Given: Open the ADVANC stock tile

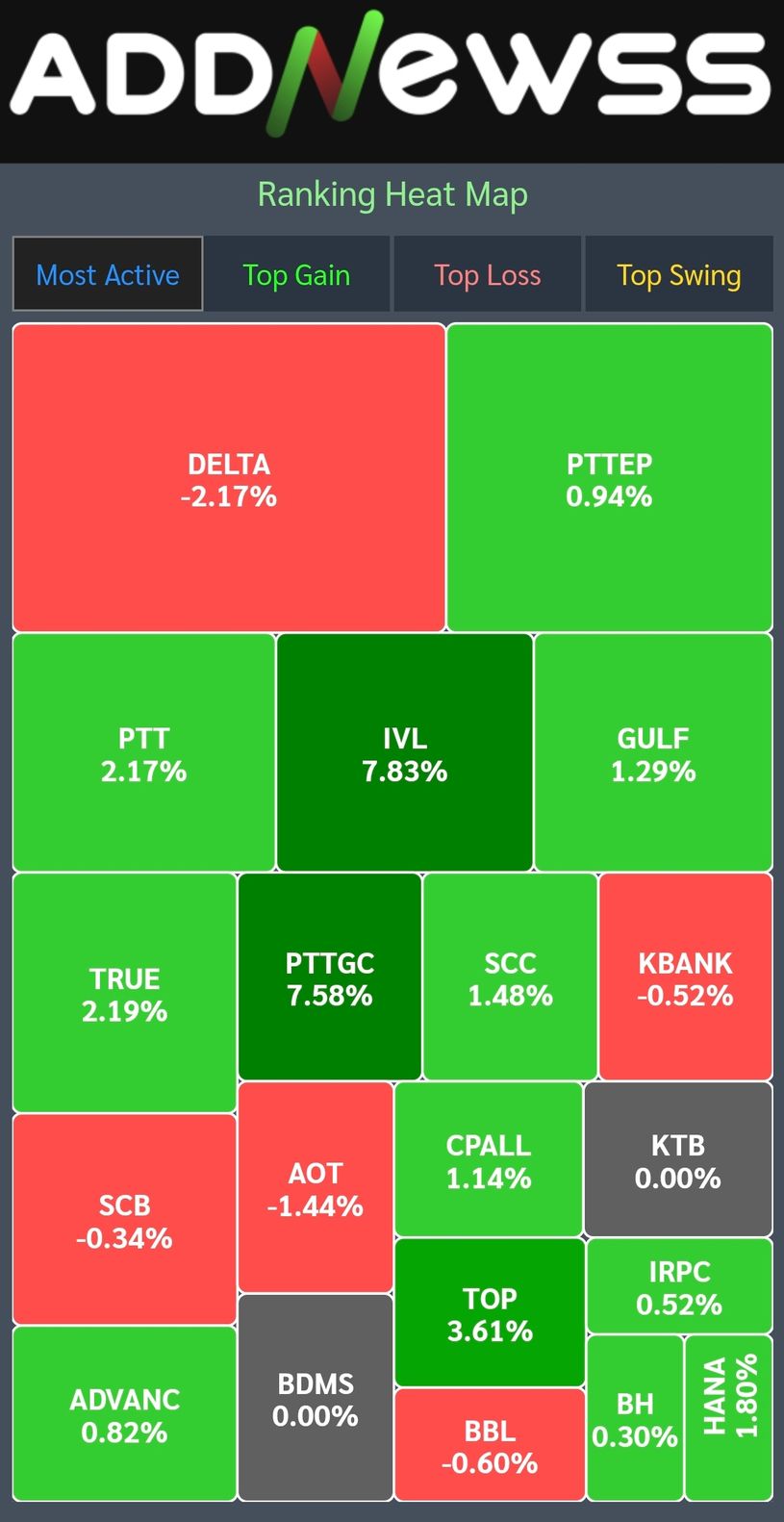Looking at the screenshot, I should coord(125,1414).
